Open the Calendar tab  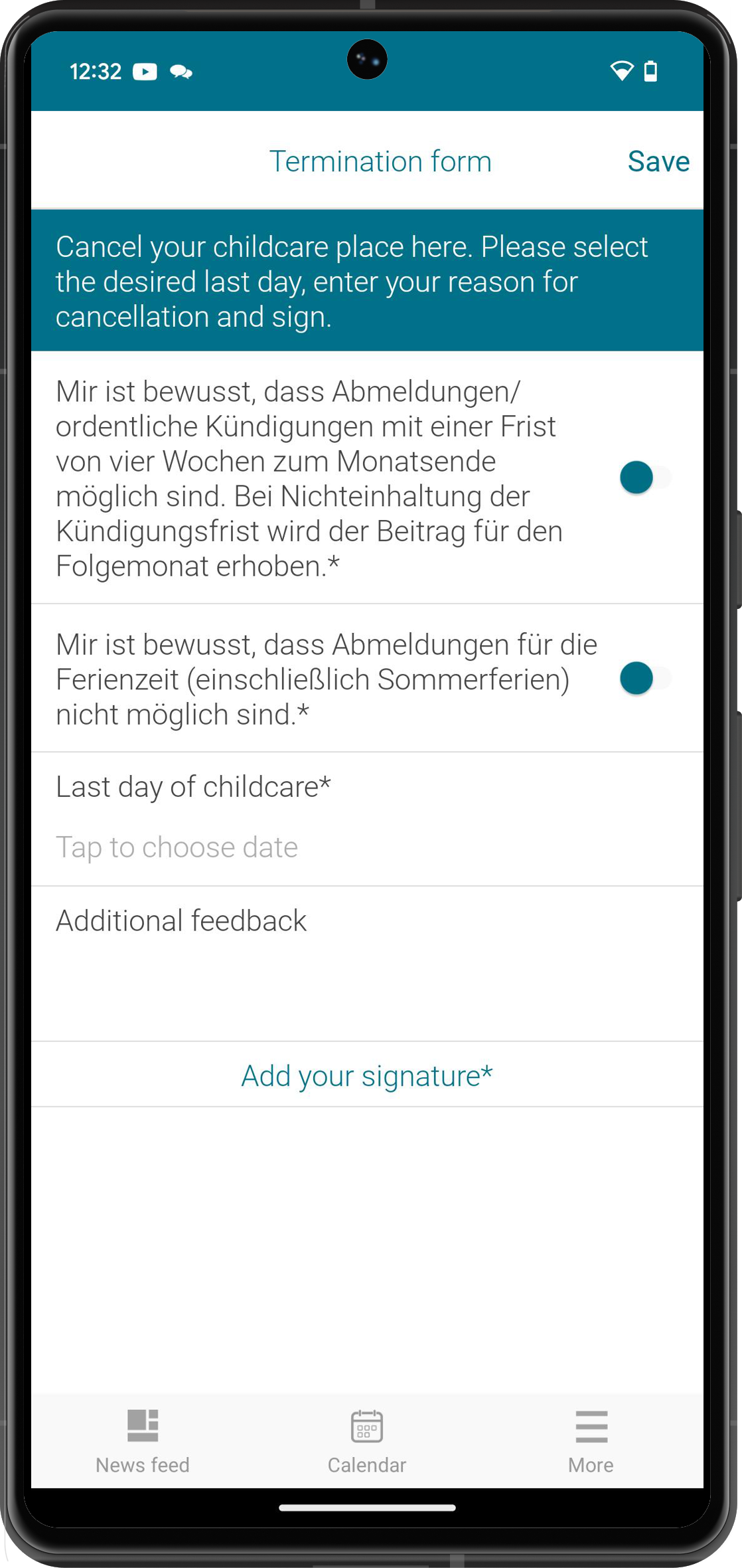click(x=367, y=1441)
